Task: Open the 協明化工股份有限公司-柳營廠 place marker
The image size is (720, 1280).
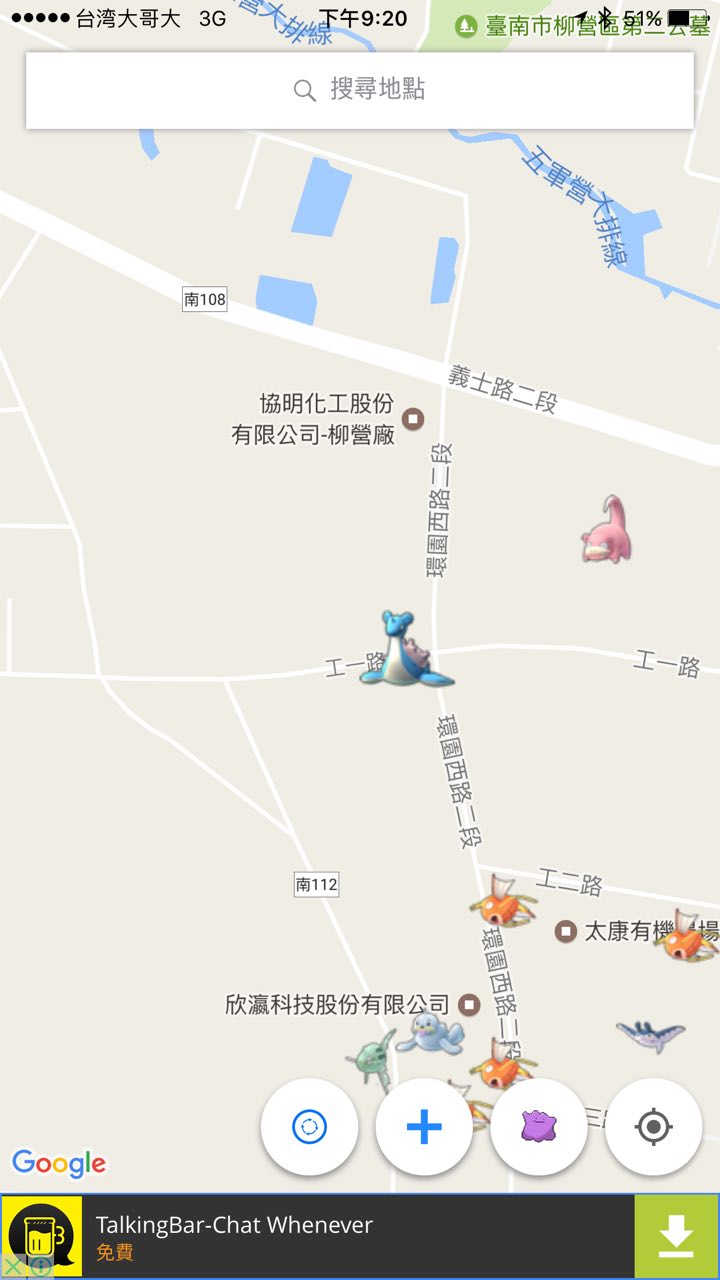Action: pos(412,418)
